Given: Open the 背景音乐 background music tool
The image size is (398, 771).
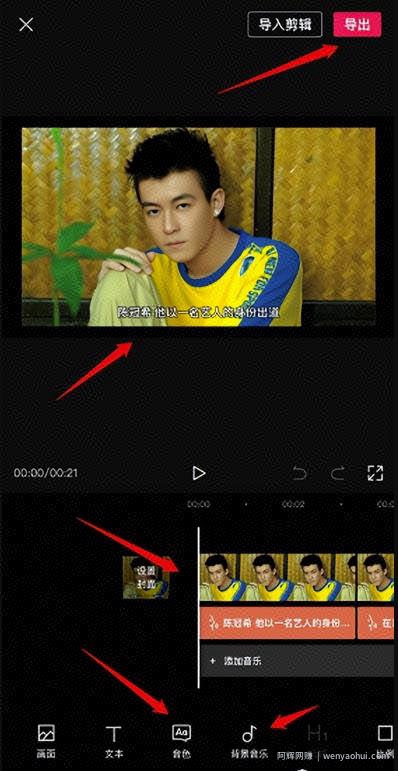Looking at the screenshot, I should 249,740.
